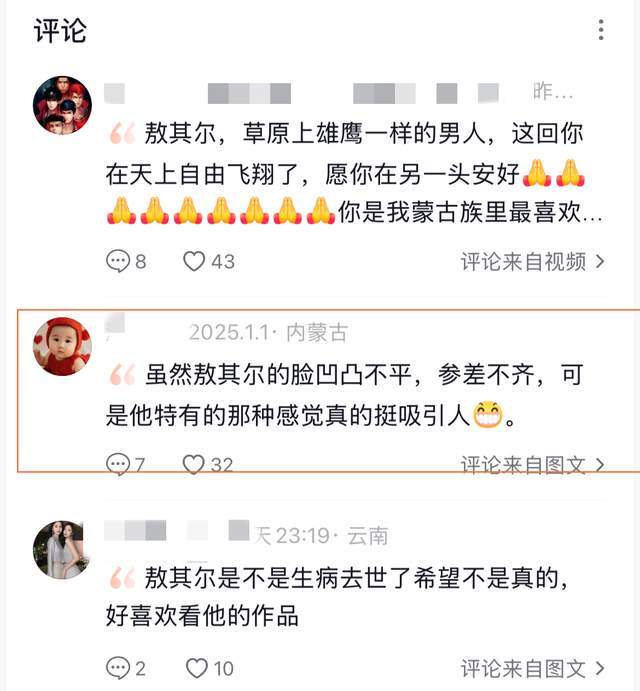Screen dimensions: 640x691
Task: Open 评论来自图文 under the 云南 comment
Action: point(532,668)
